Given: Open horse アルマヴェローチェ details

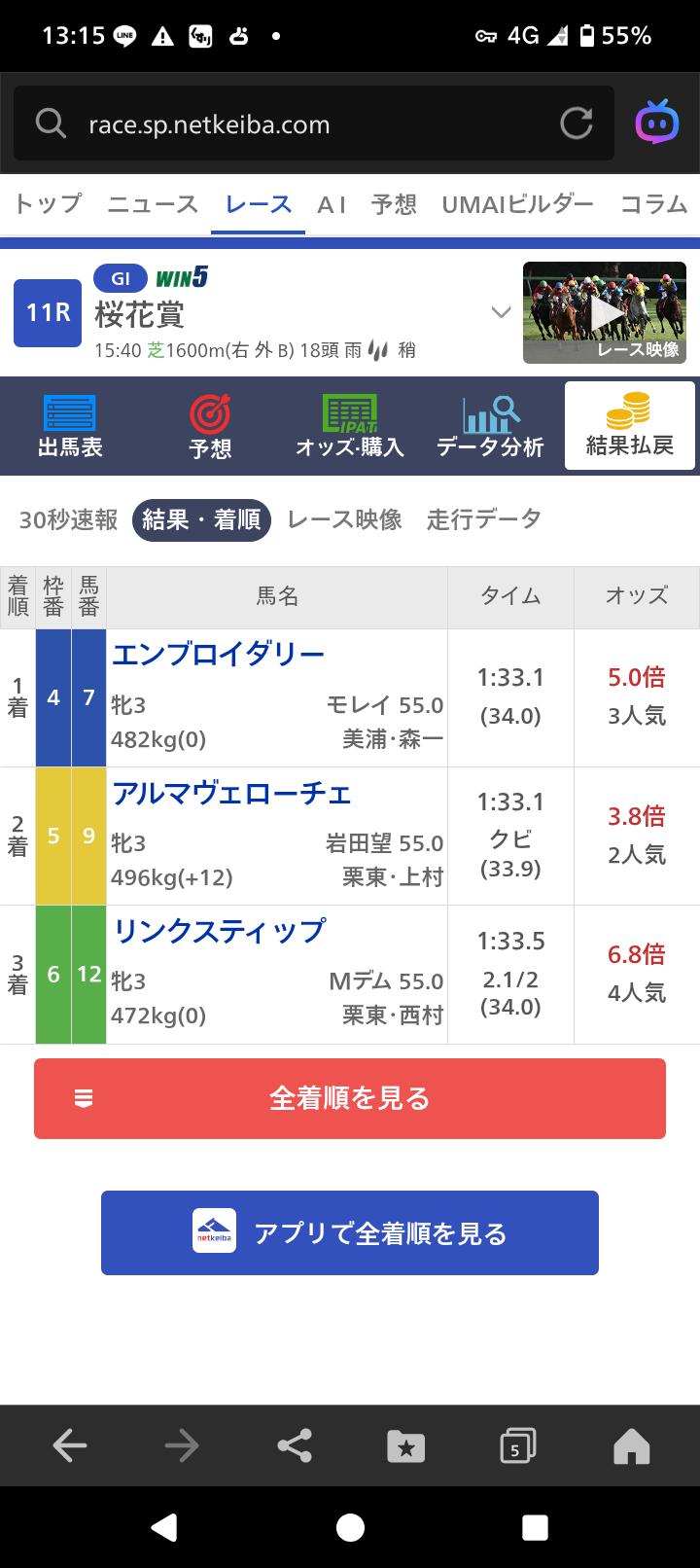Looking at the screenshot, I should tap(231, 794).
